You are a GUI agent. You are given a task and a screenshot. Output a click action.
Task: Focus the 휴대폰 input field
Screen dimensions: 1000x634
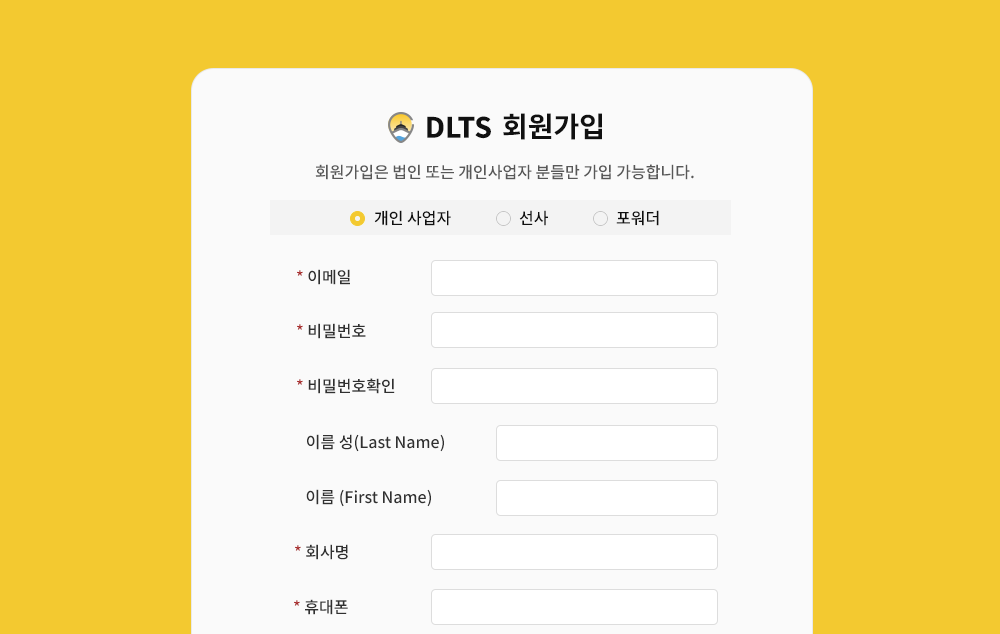pos(574,607)
